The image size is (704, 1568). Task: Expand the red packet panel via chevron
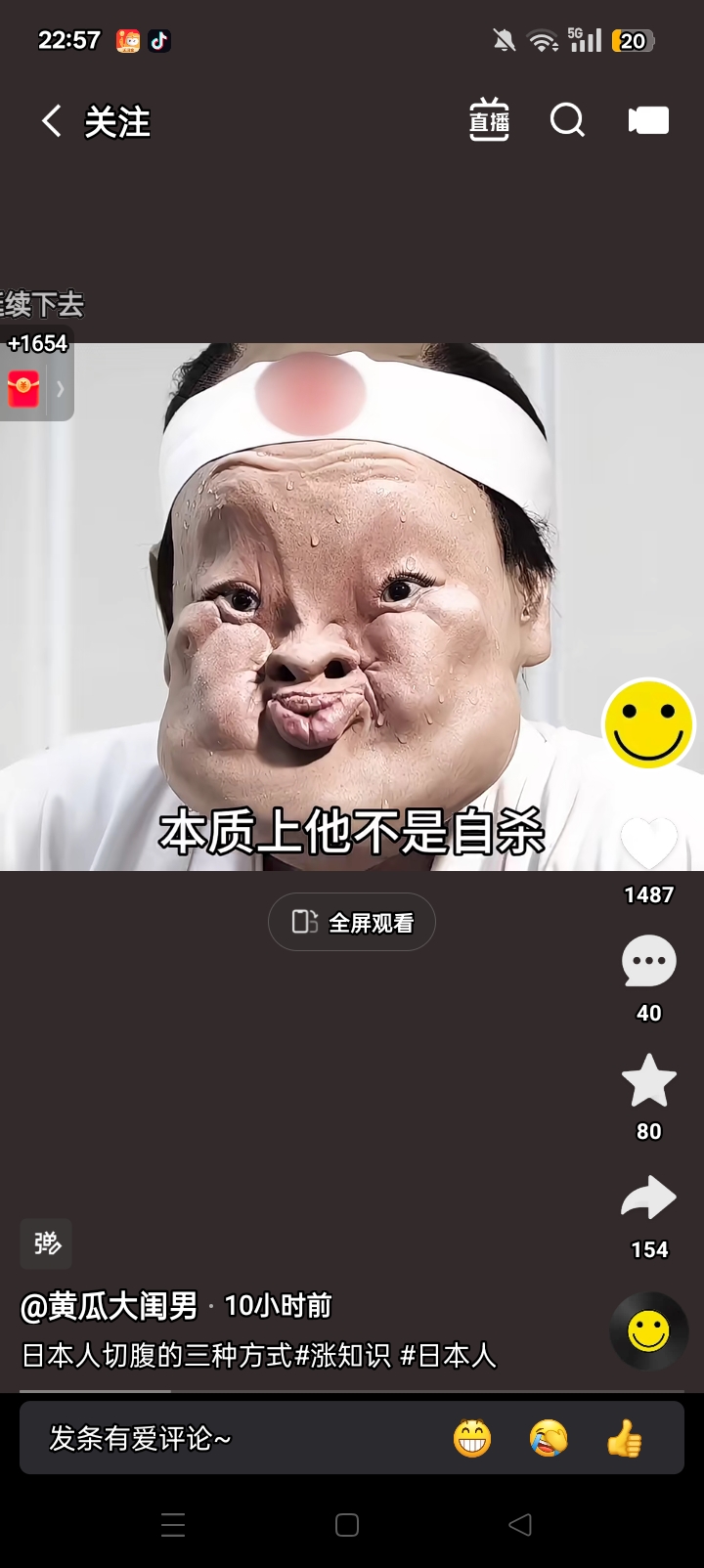(x=61, y=387)
